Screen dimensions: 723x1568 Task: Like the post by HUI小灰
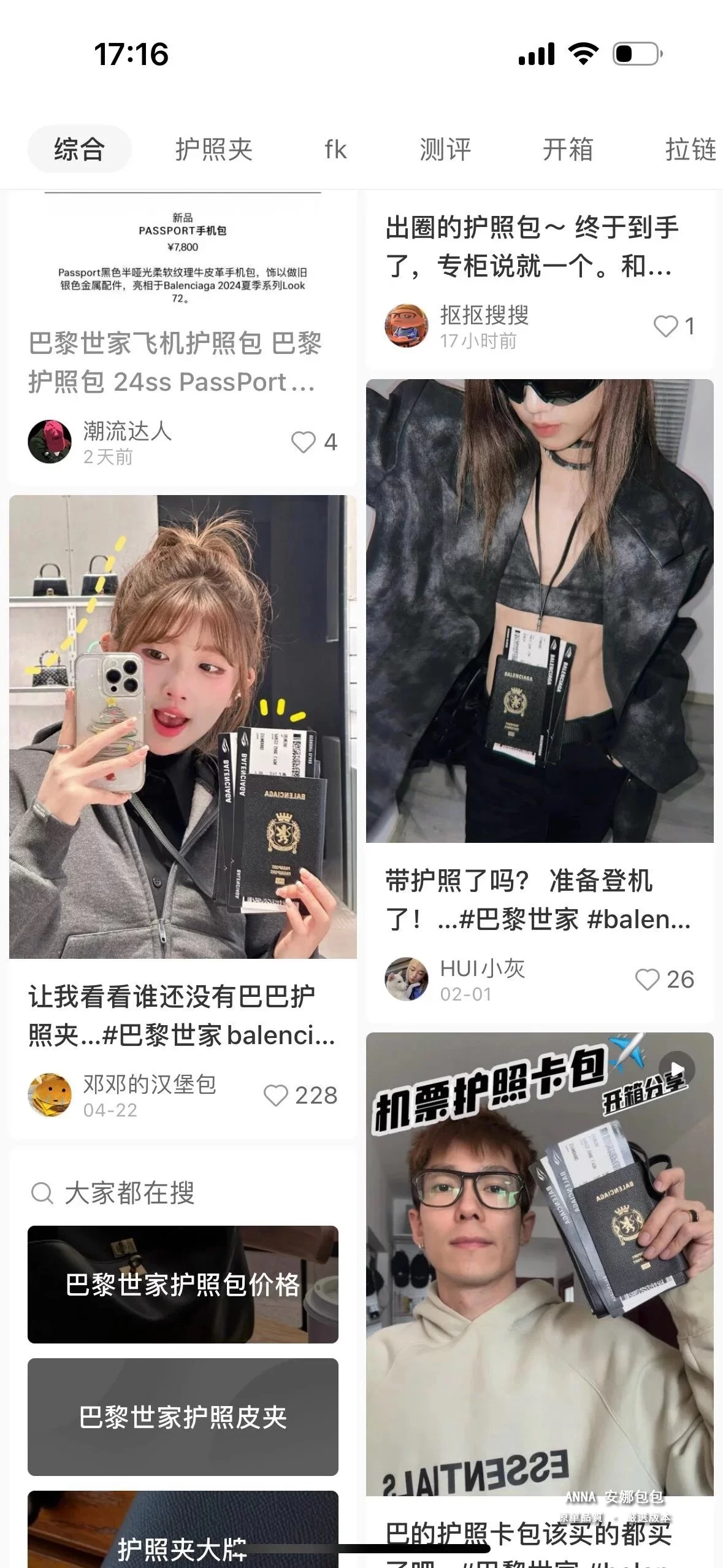647,979
